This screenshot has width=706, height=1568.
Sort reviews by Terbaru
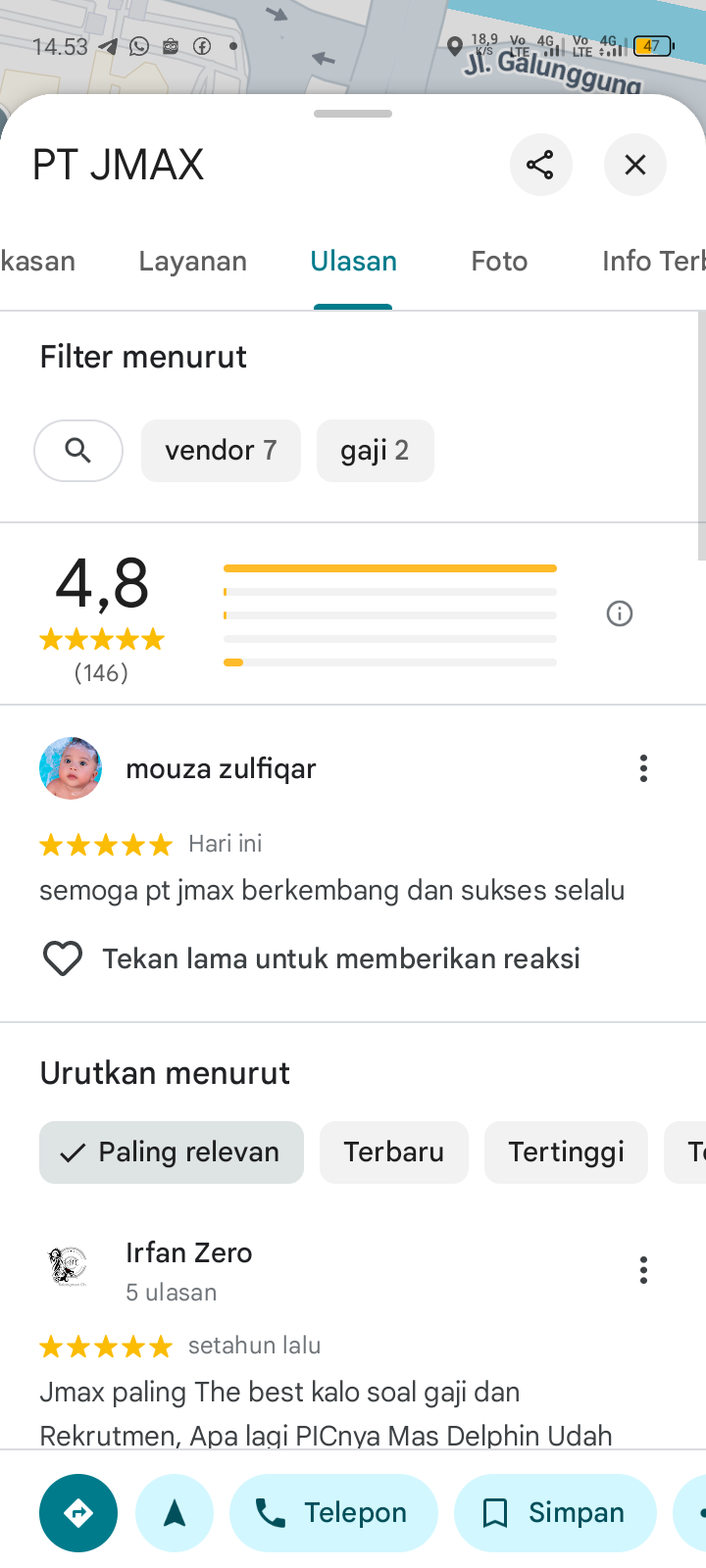point(393,1152)
